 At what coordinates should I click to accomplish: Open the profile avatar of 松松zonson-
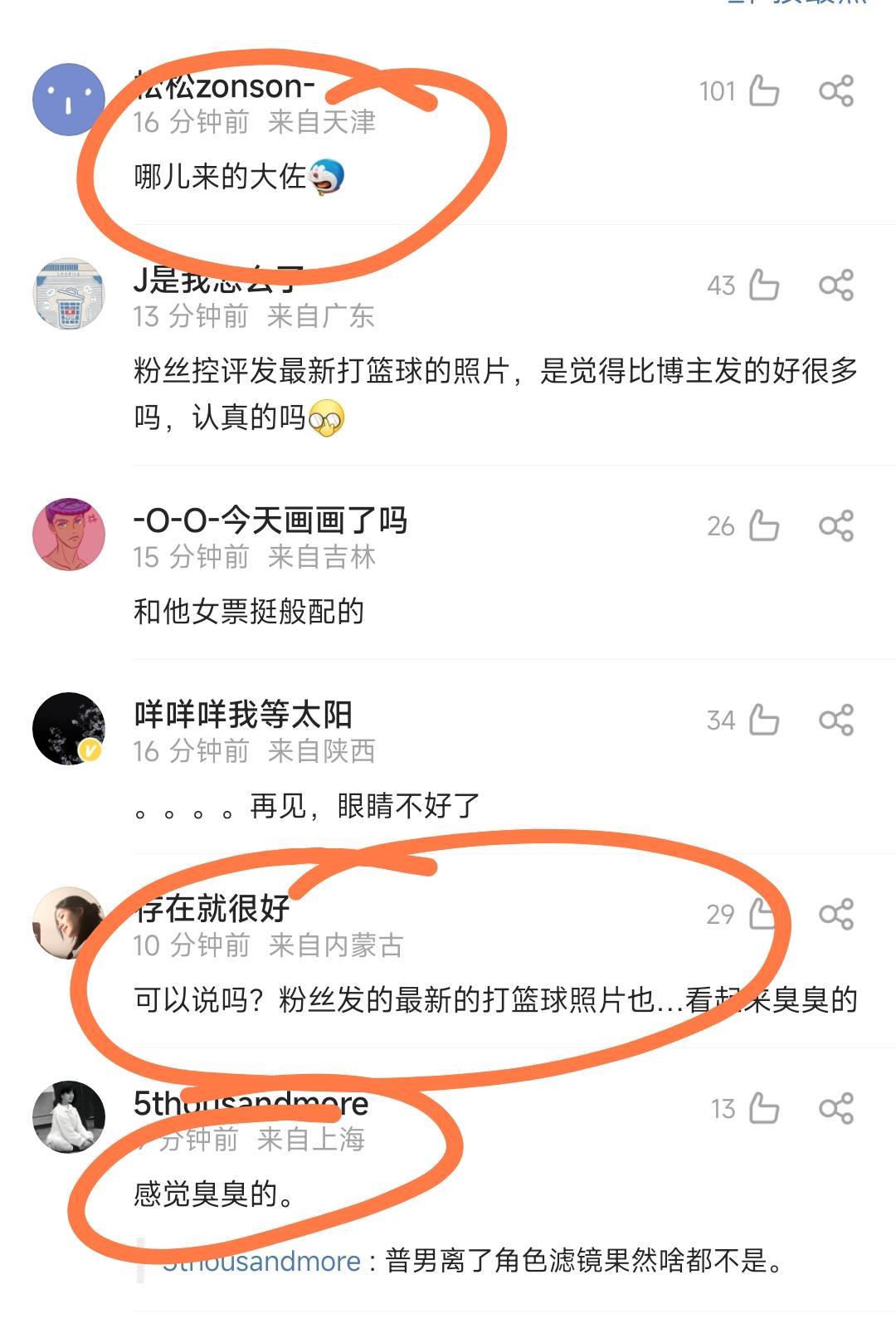coord(69,100)
